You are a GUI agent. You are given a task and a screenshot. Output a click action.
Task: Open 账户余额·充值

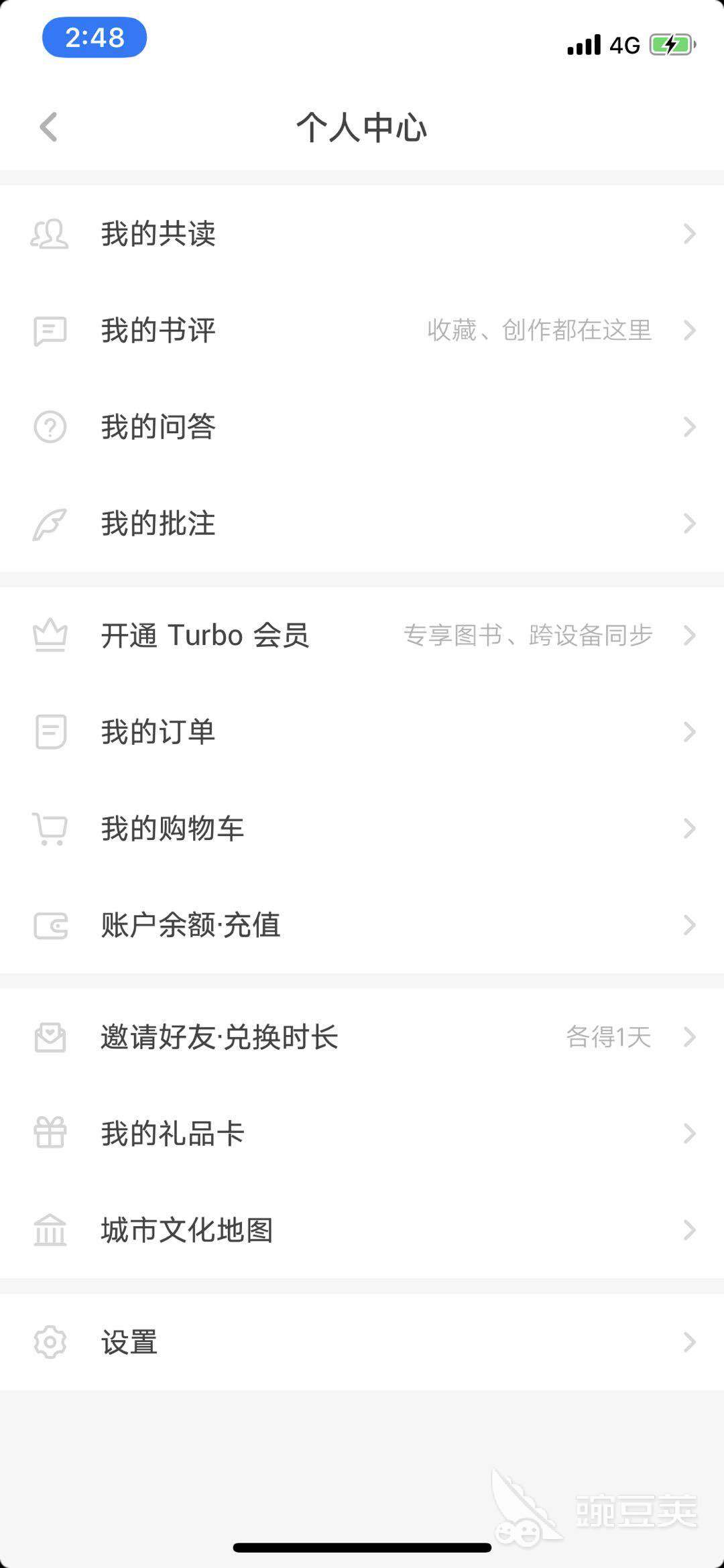[x=362, y=925]
